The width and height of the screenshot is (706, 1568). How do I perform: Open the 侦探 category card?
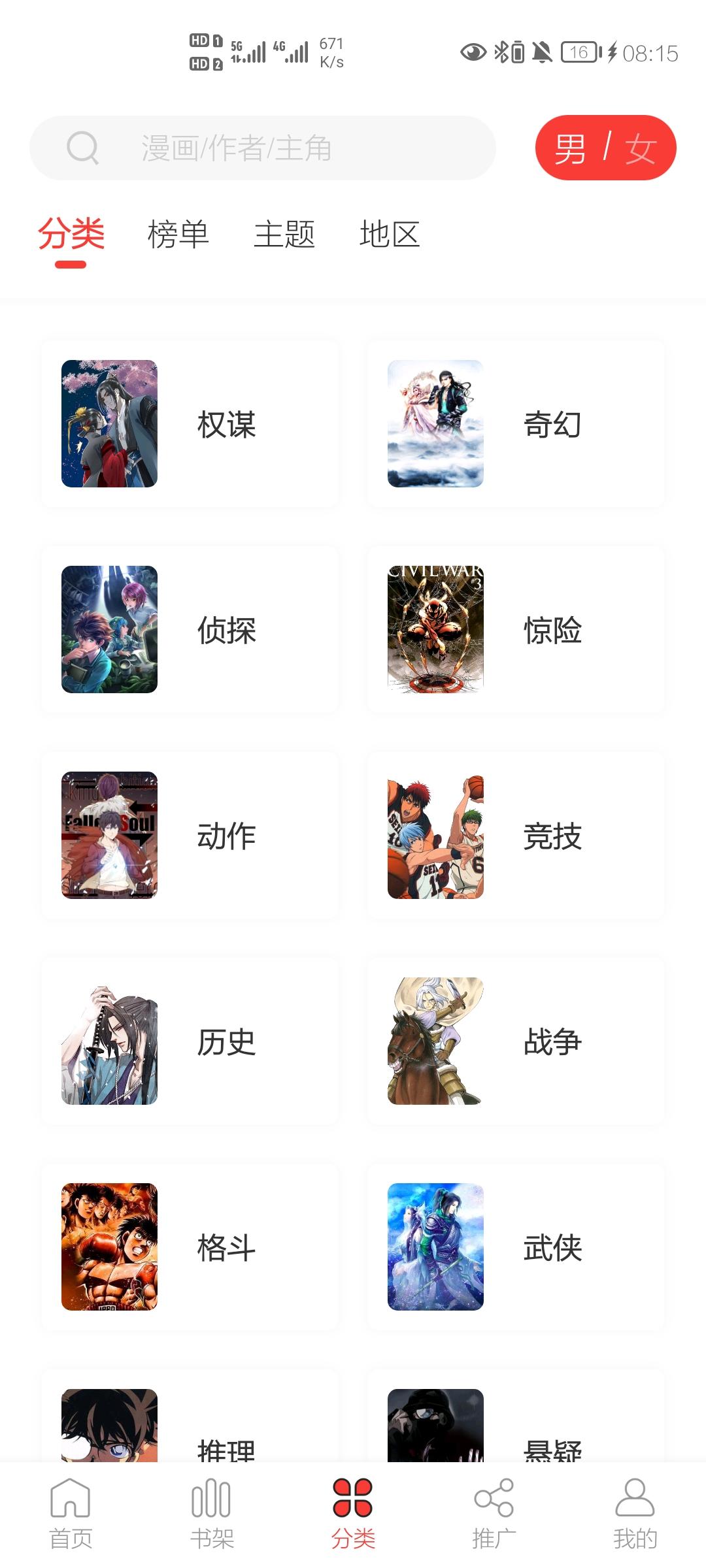(x=190, y=629)
